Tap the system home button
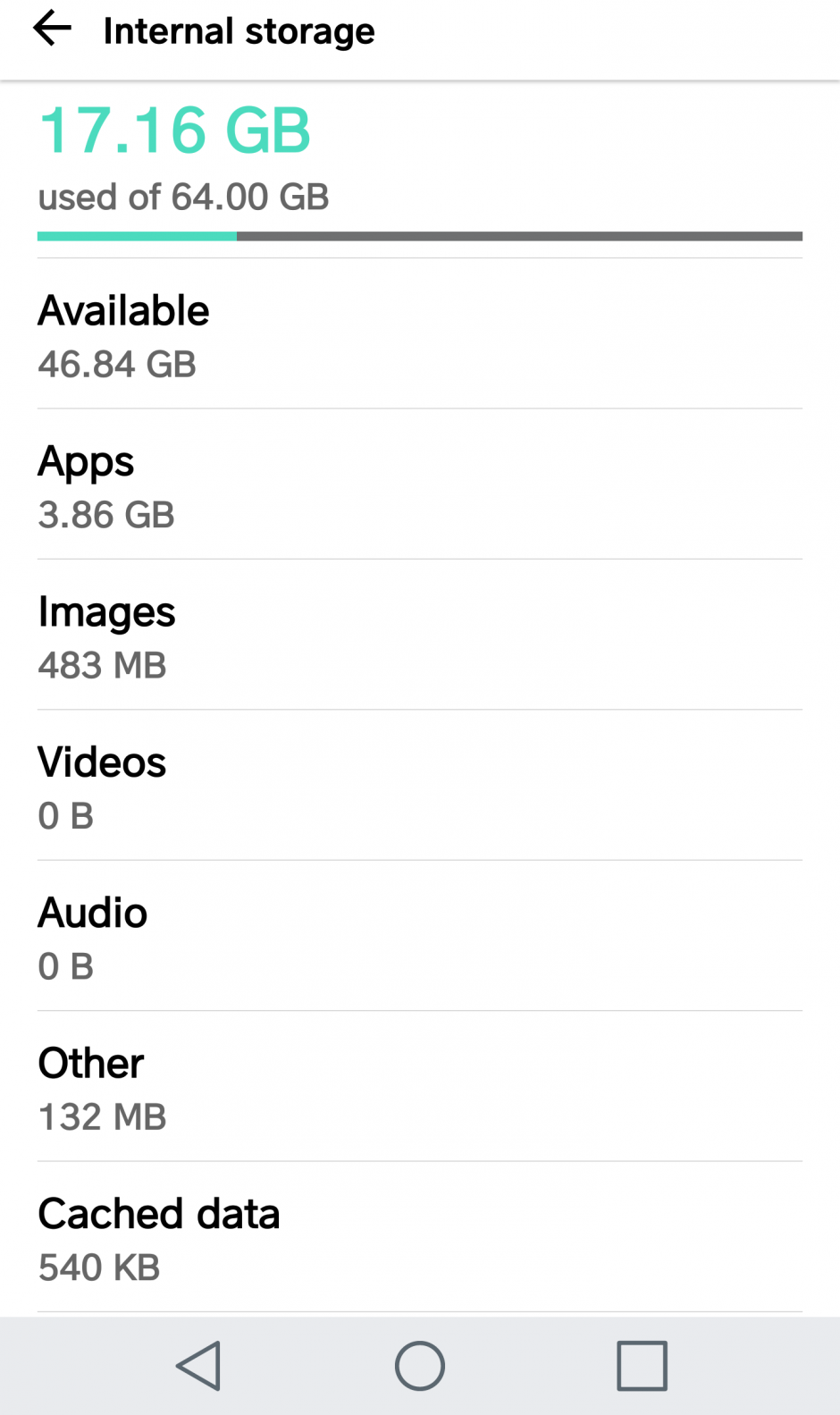 [419, 1366]
